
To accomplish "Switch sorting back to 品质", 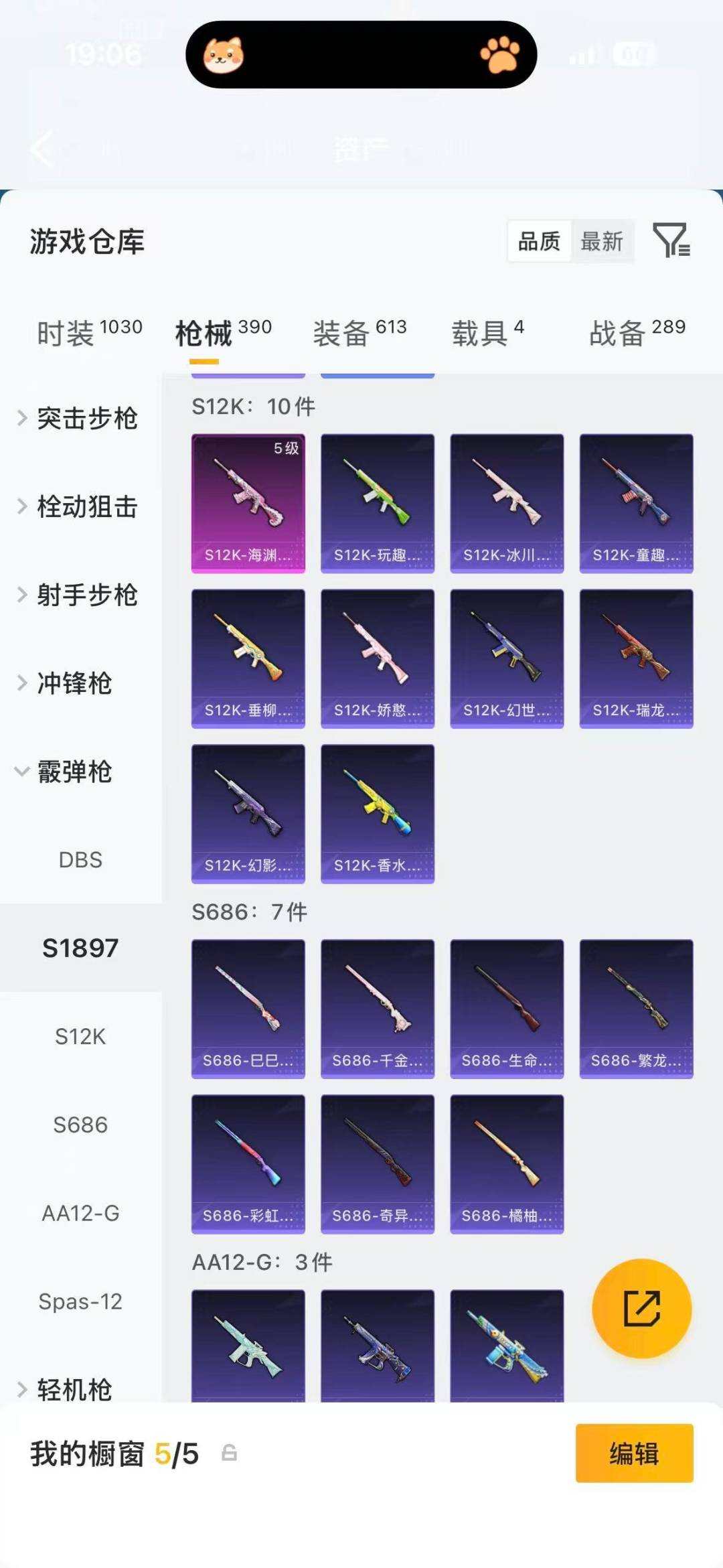I will [540, 242].
